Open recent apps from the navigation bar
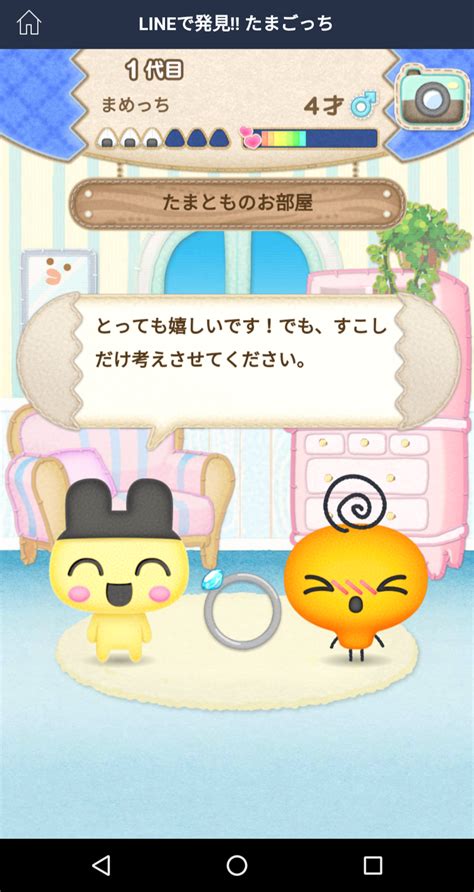The image size is (474, 892). point(373,865)
